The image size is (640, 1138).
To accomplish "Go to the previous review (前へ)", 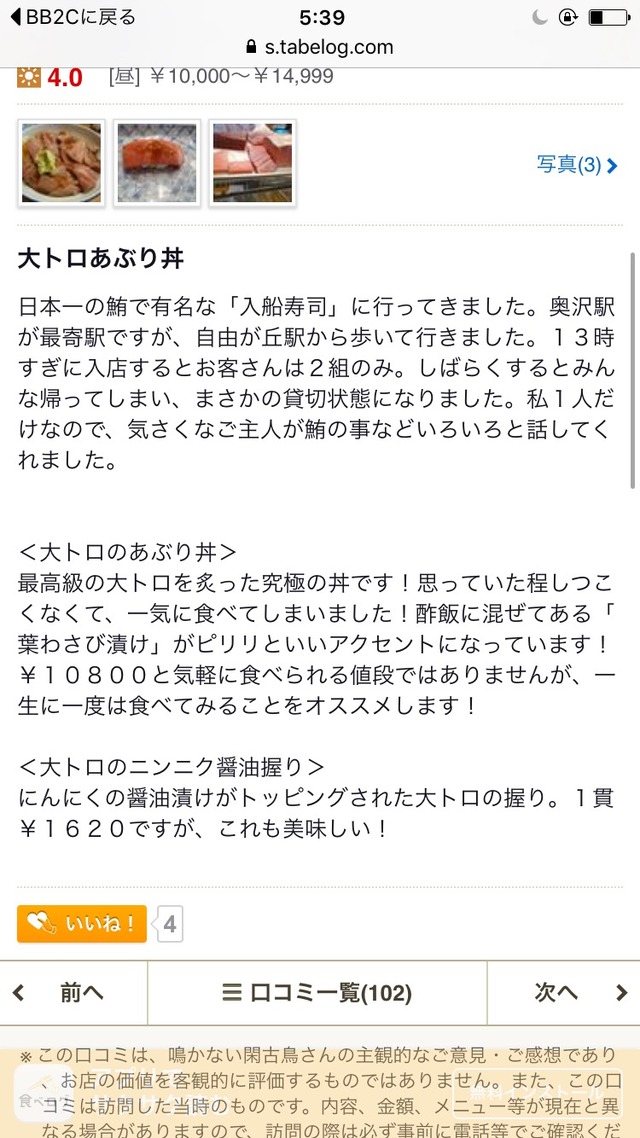I will (x=73, y=992).
